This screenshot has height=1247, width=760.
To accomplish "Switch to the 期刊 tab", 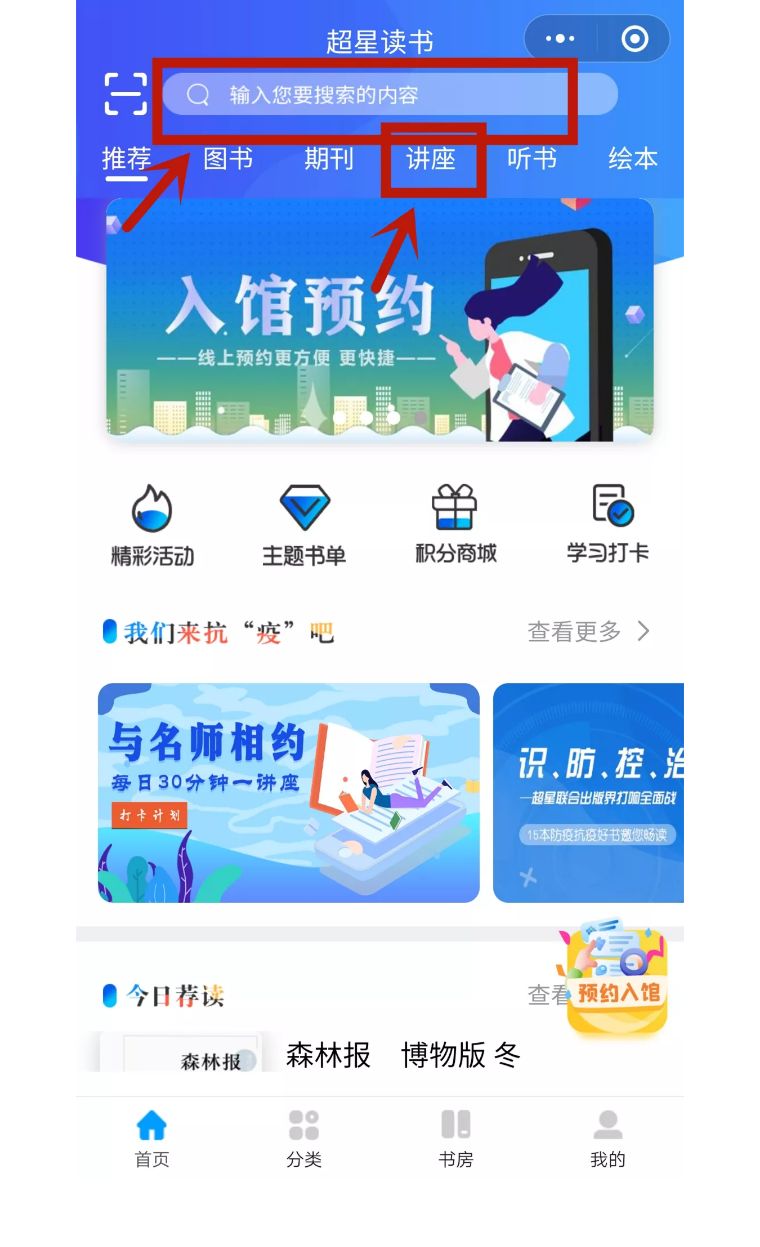I will [329, 158].
